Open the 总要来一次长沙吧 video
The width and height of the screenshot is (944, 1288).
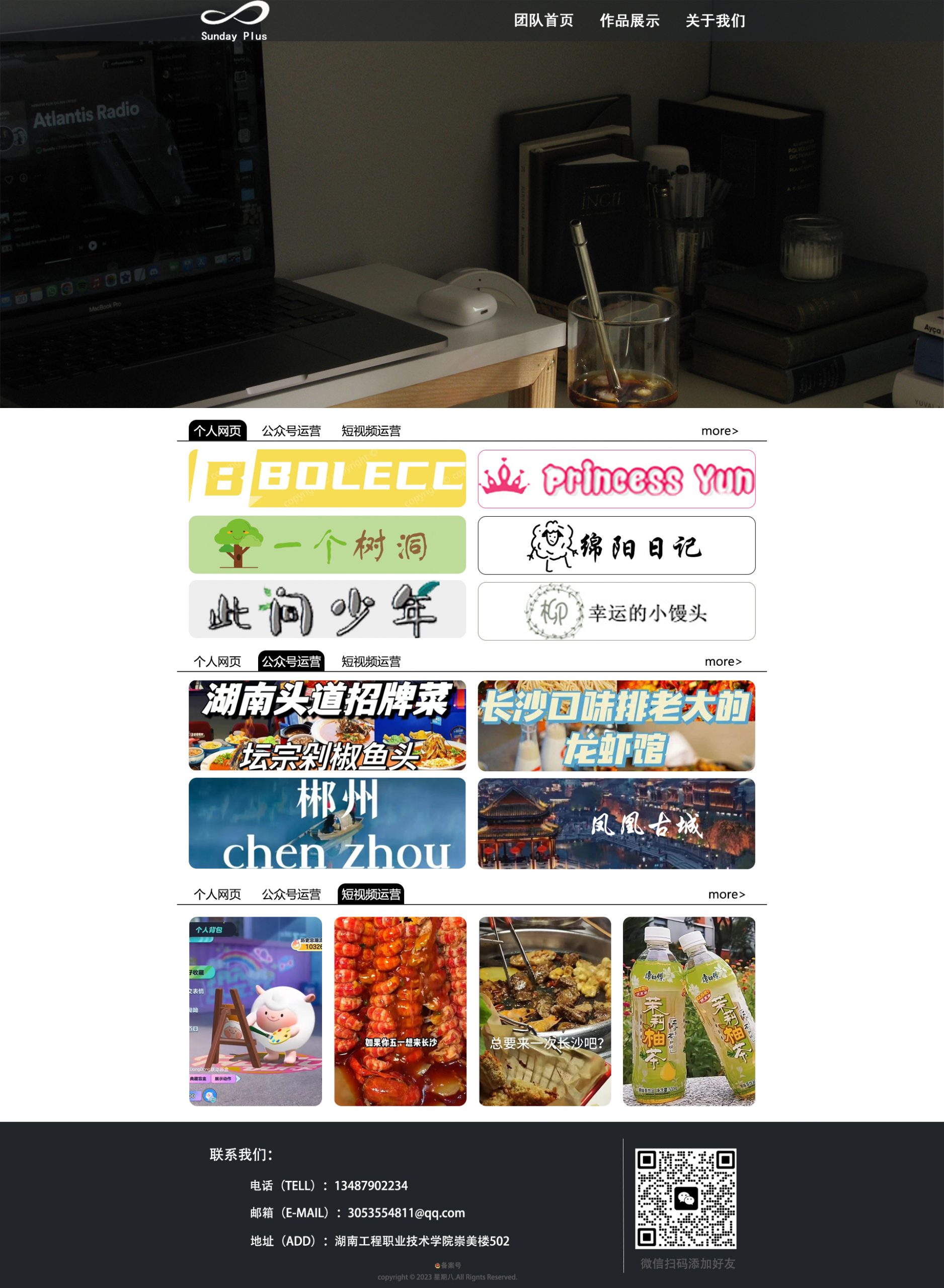point(544,1011)
